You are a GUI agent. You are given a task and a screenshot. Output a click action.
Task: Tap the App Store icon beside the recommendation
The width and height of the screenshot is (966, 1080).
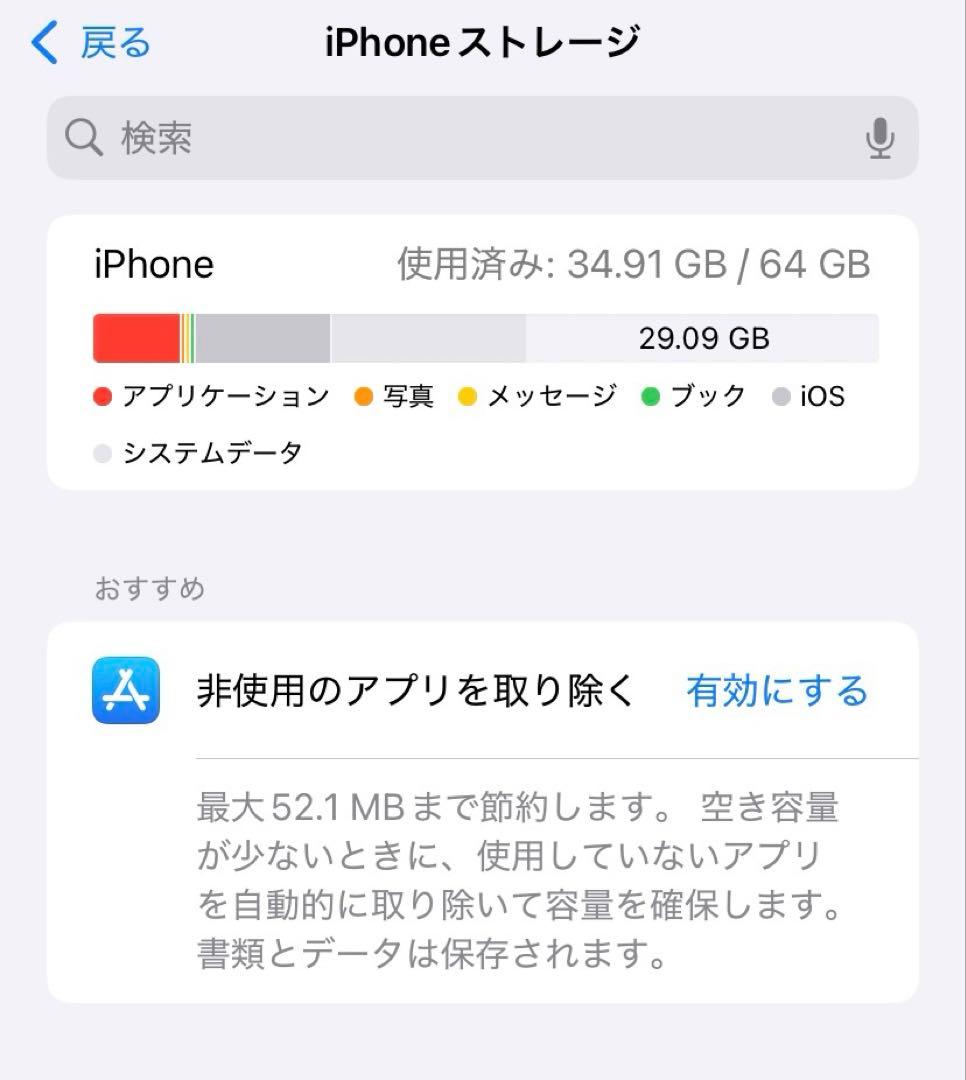(x=125, y=691)
